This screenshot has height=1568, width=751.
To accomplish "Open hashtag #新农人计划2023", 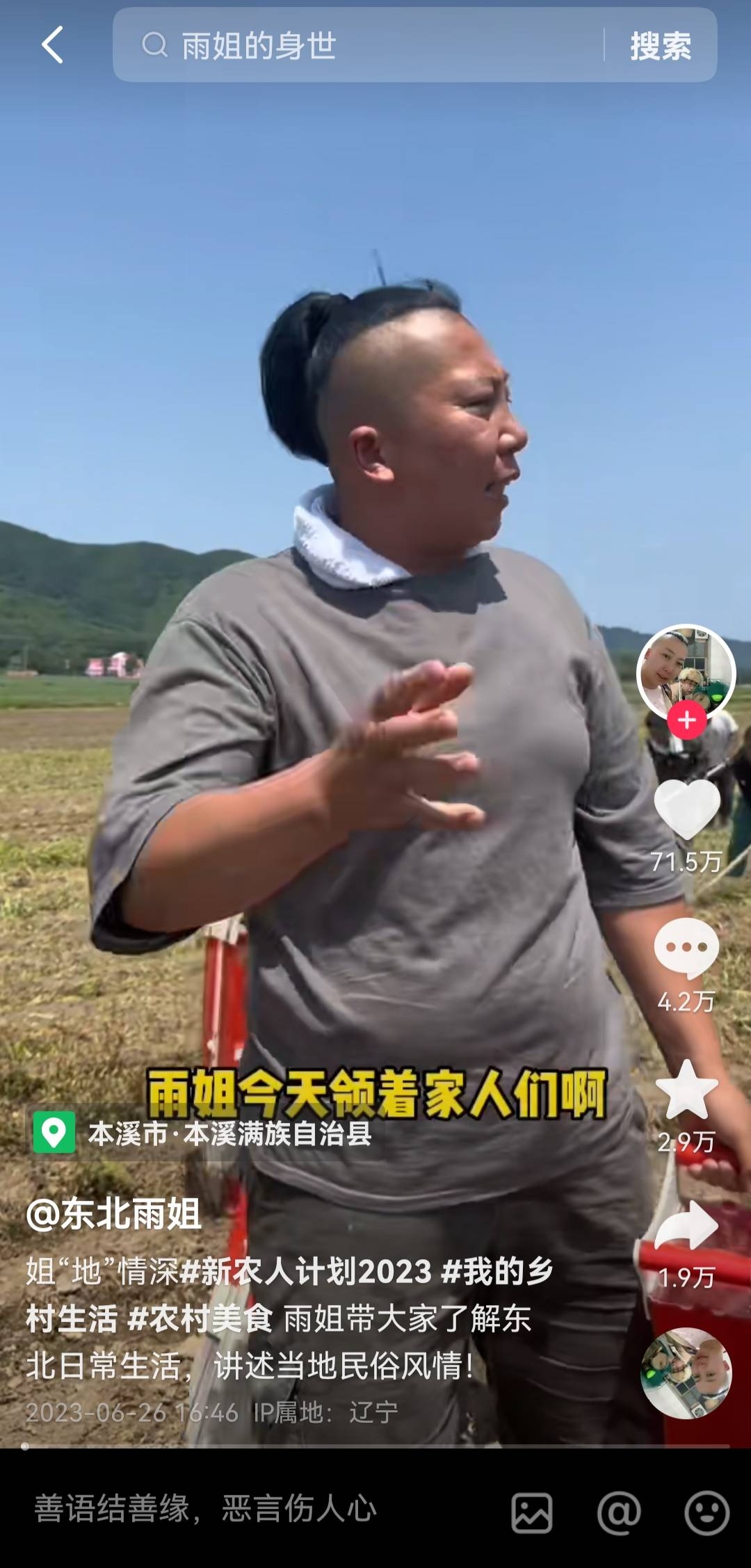I will (x=306, y=1272).
